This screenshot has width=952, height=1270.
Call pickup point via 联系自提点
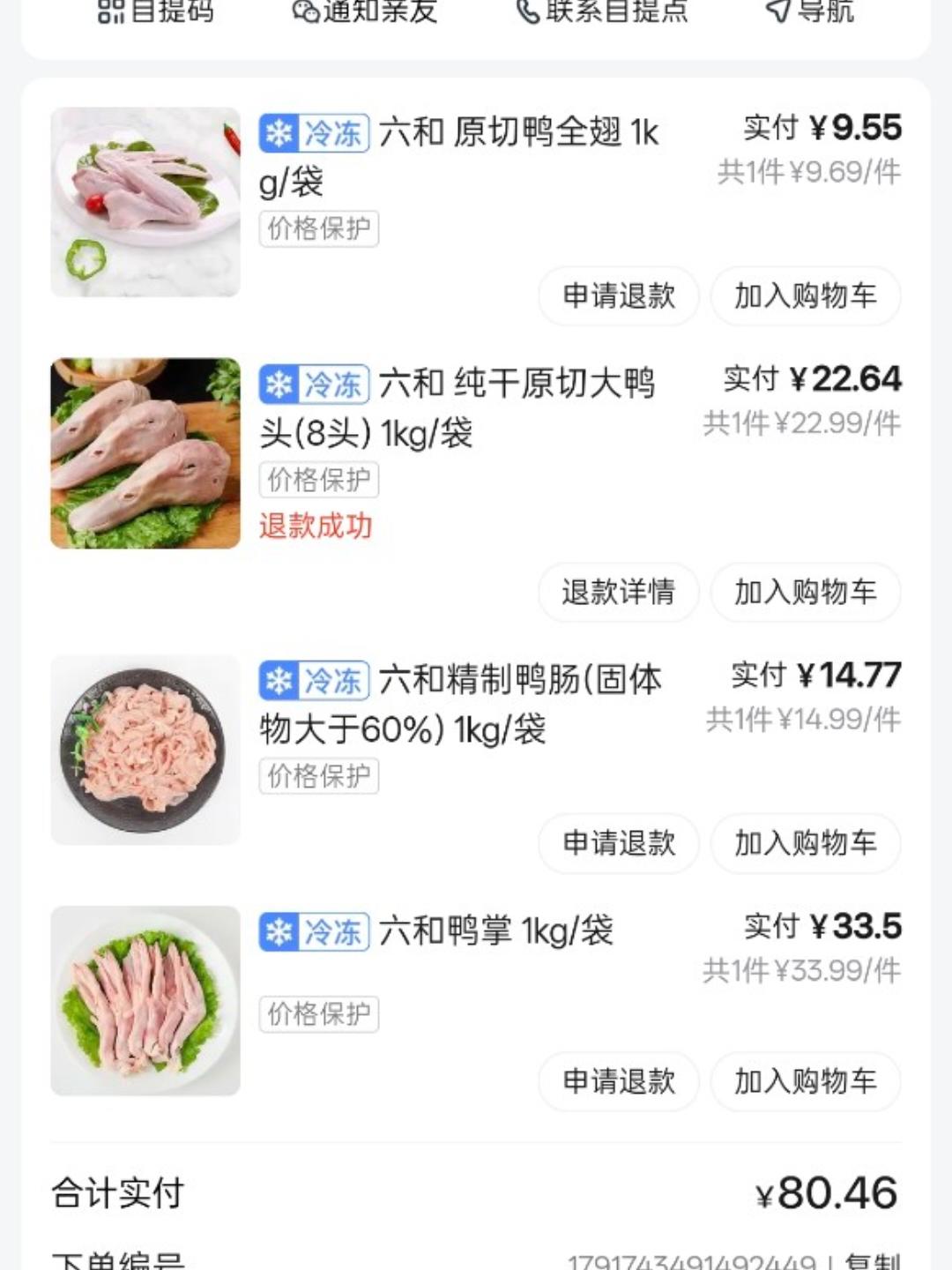[x=601, y=11]
